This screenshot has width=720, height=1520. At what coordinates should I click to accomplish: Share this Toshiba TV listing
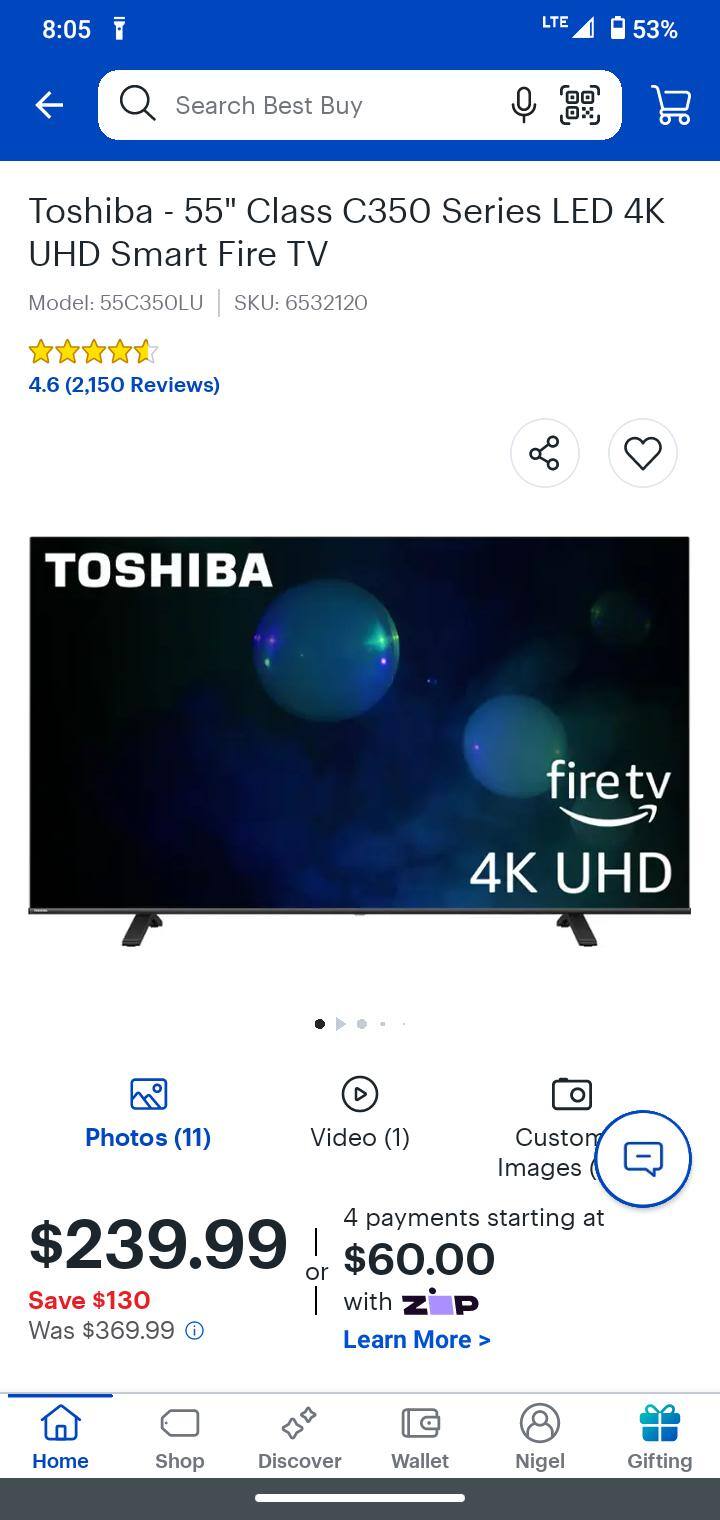point(544,453)
